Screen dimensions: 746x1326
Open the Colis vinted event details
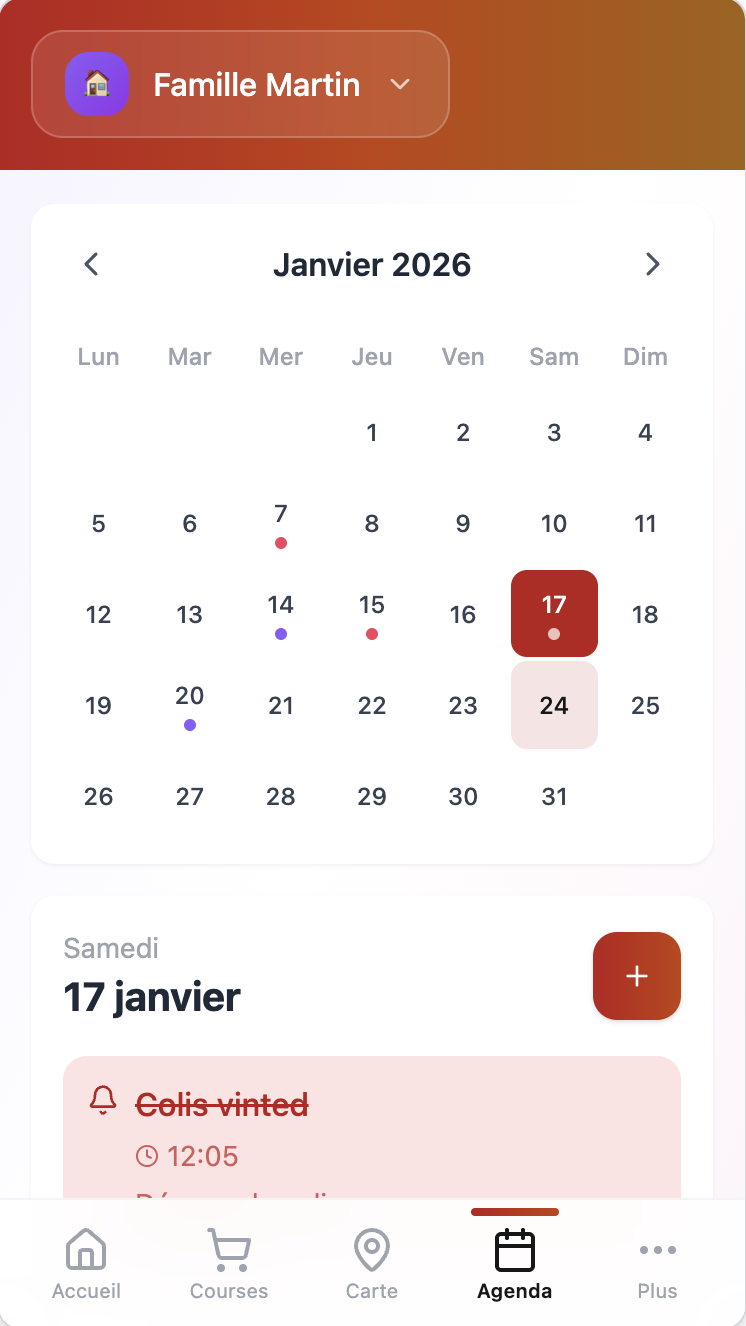371,1130
